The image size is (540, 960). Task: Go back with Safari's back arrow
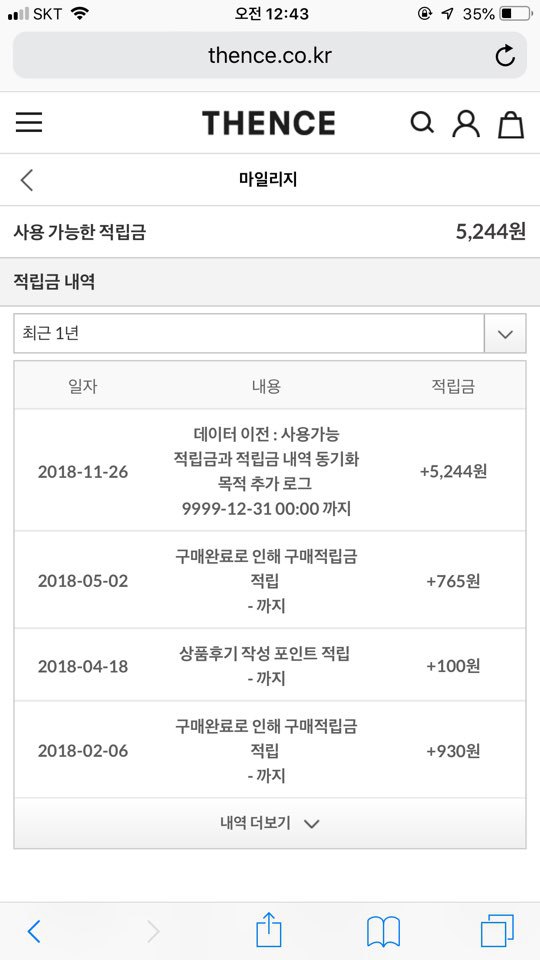34,931
